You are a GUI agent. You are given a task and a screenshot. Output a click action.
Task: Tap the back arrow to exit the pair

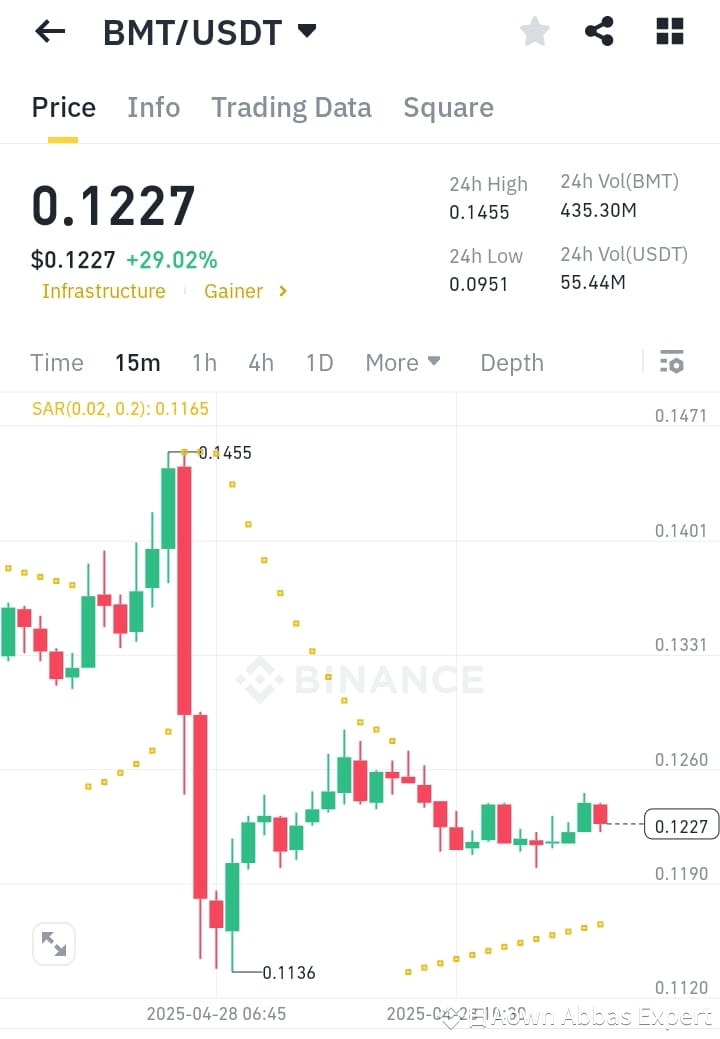click(x=49, y=31)
